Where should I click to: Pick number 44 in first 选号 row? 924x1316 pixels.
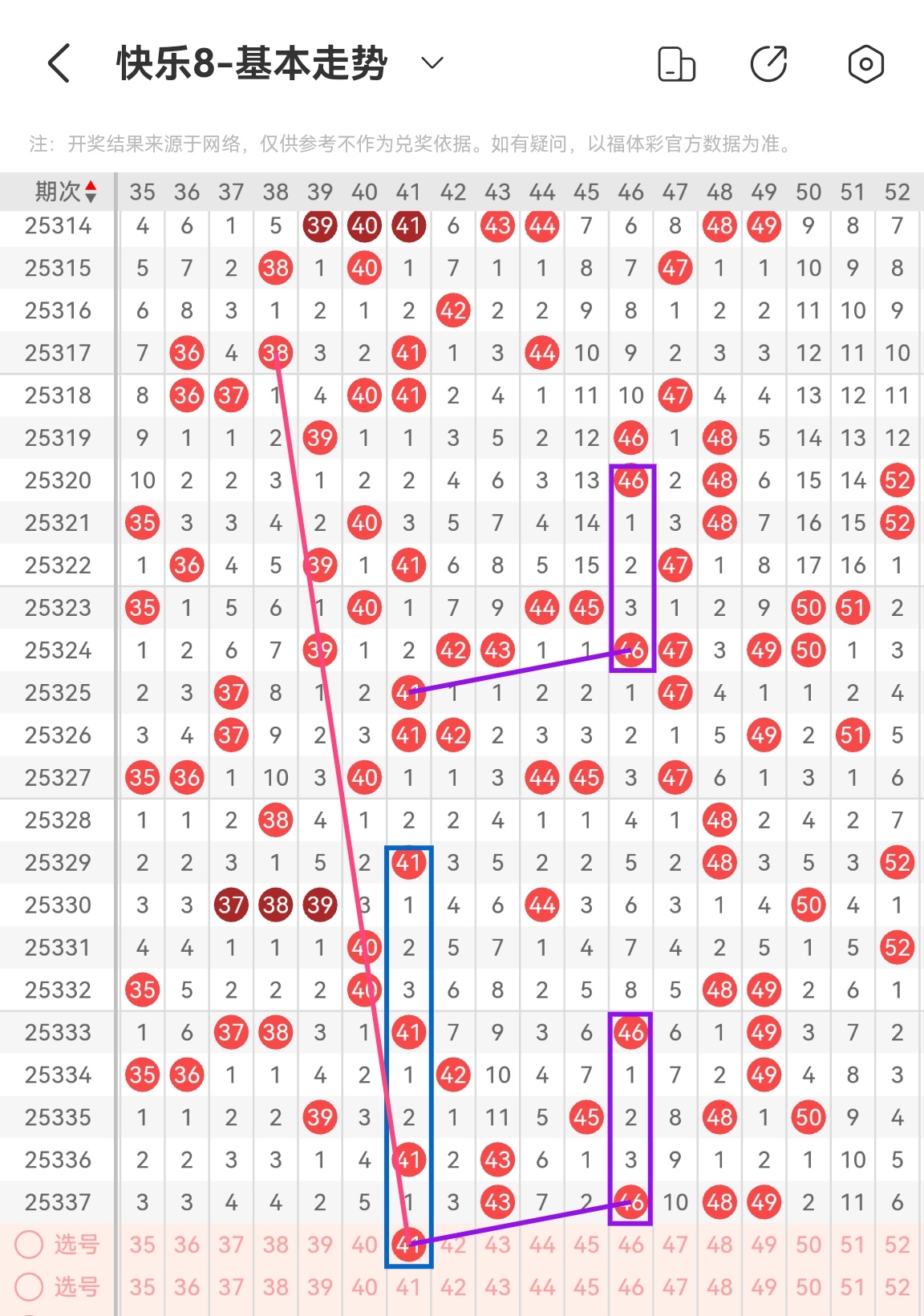click(541, 1245)
